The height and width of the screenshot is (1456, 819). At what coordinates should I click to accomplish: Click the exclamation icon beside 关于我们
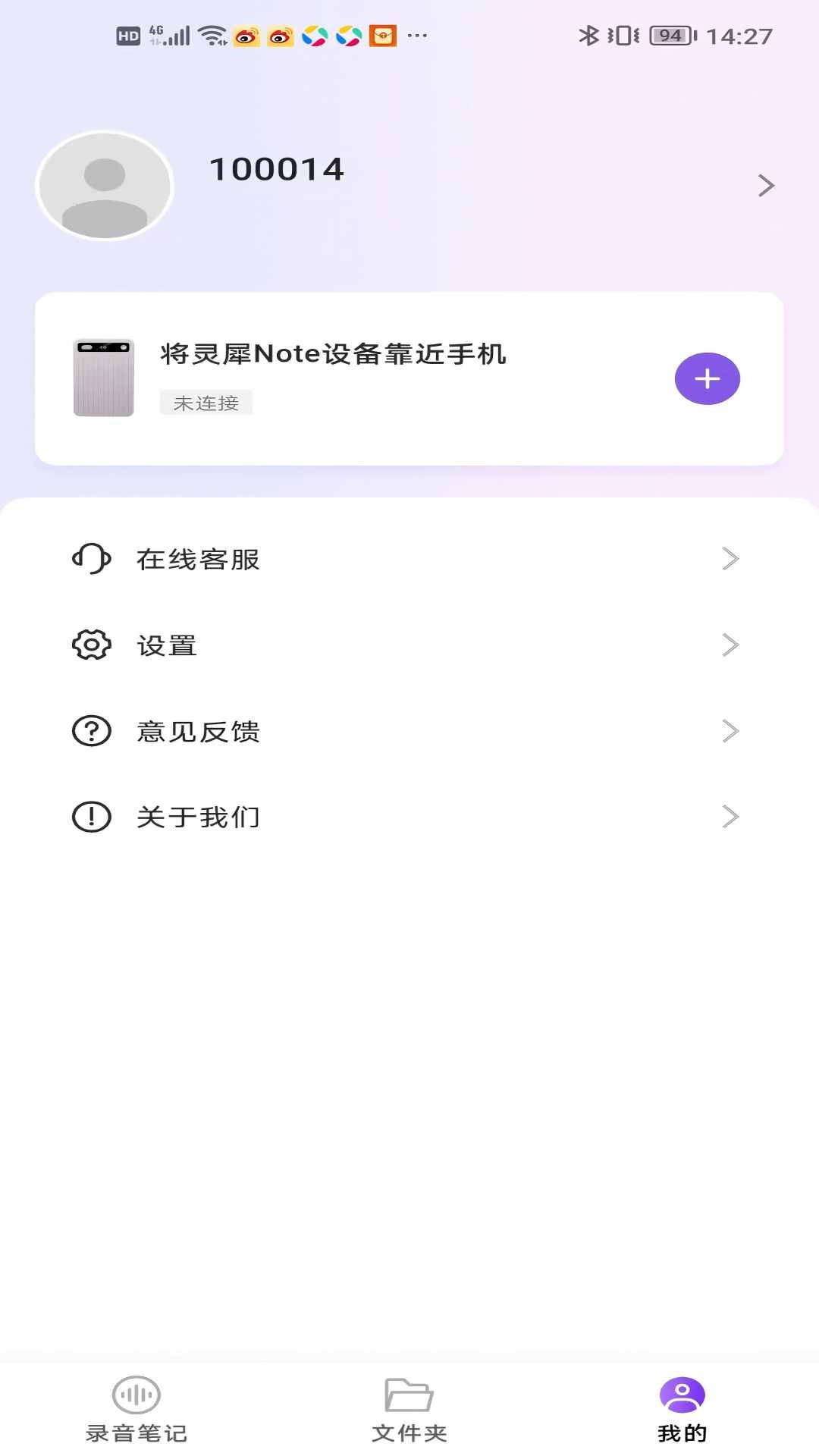(x=90, y=817)
